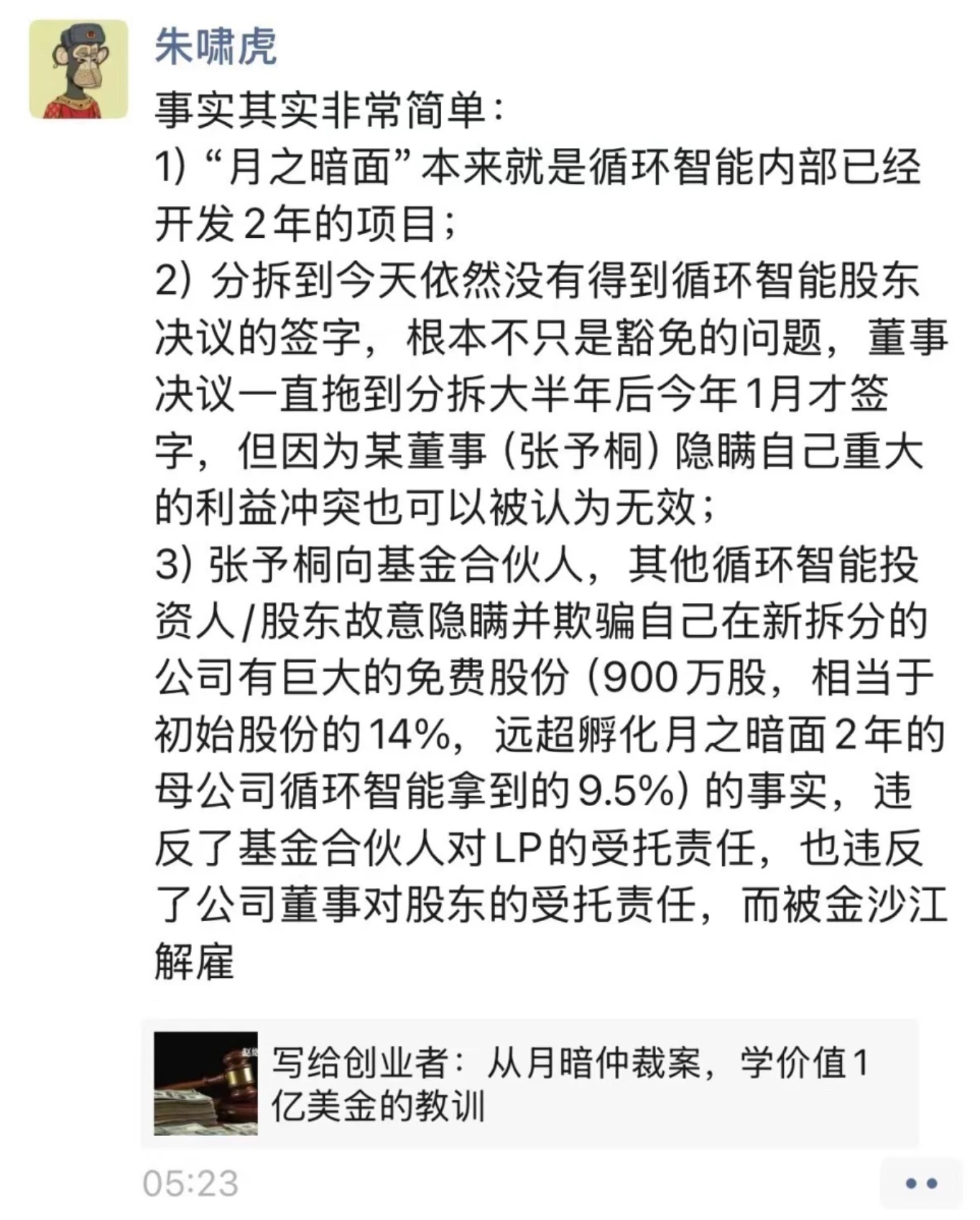Open shared article 写给创业者：从月暗仲裁案
Screen dimensions: 980x1220
pos(530,1083)
